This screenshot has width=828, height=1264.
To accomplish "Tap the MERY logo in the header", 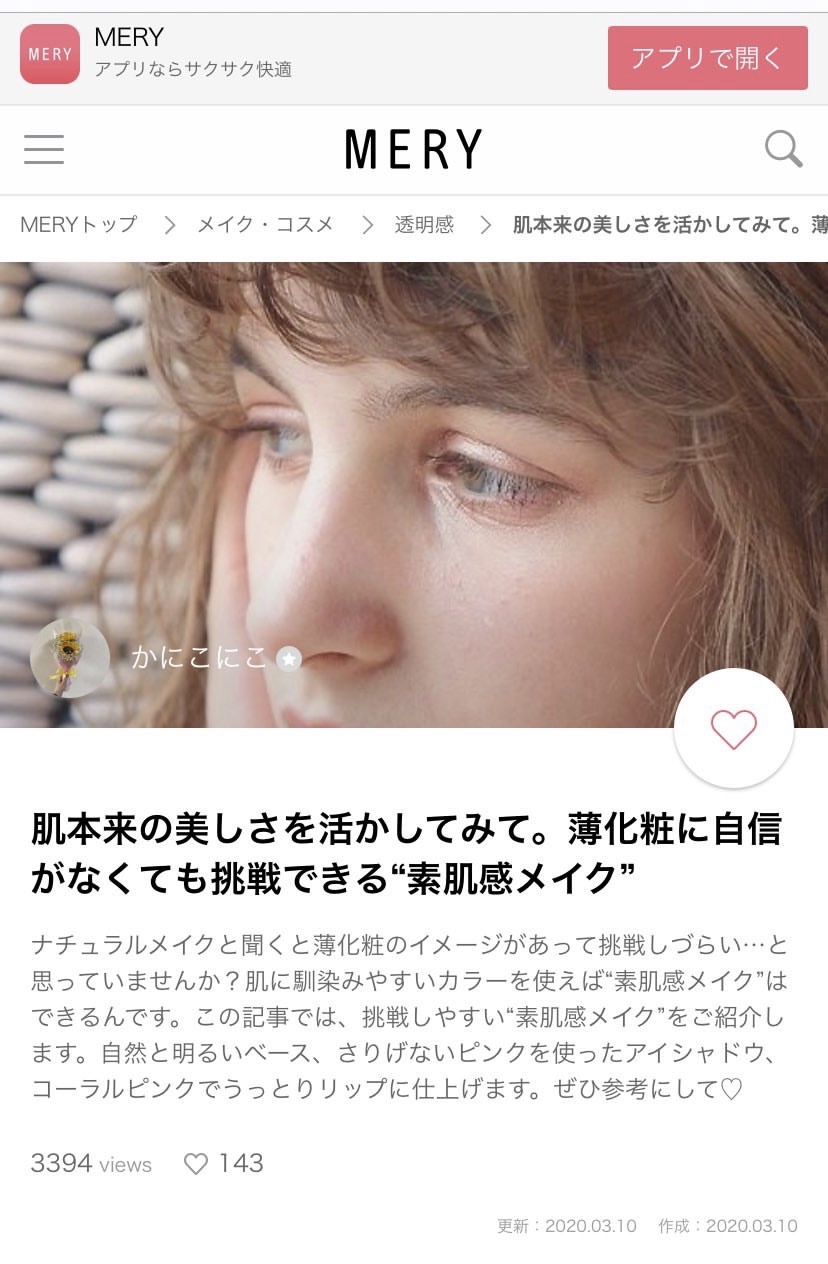I will pyautogui.click(x=413, y=150).
